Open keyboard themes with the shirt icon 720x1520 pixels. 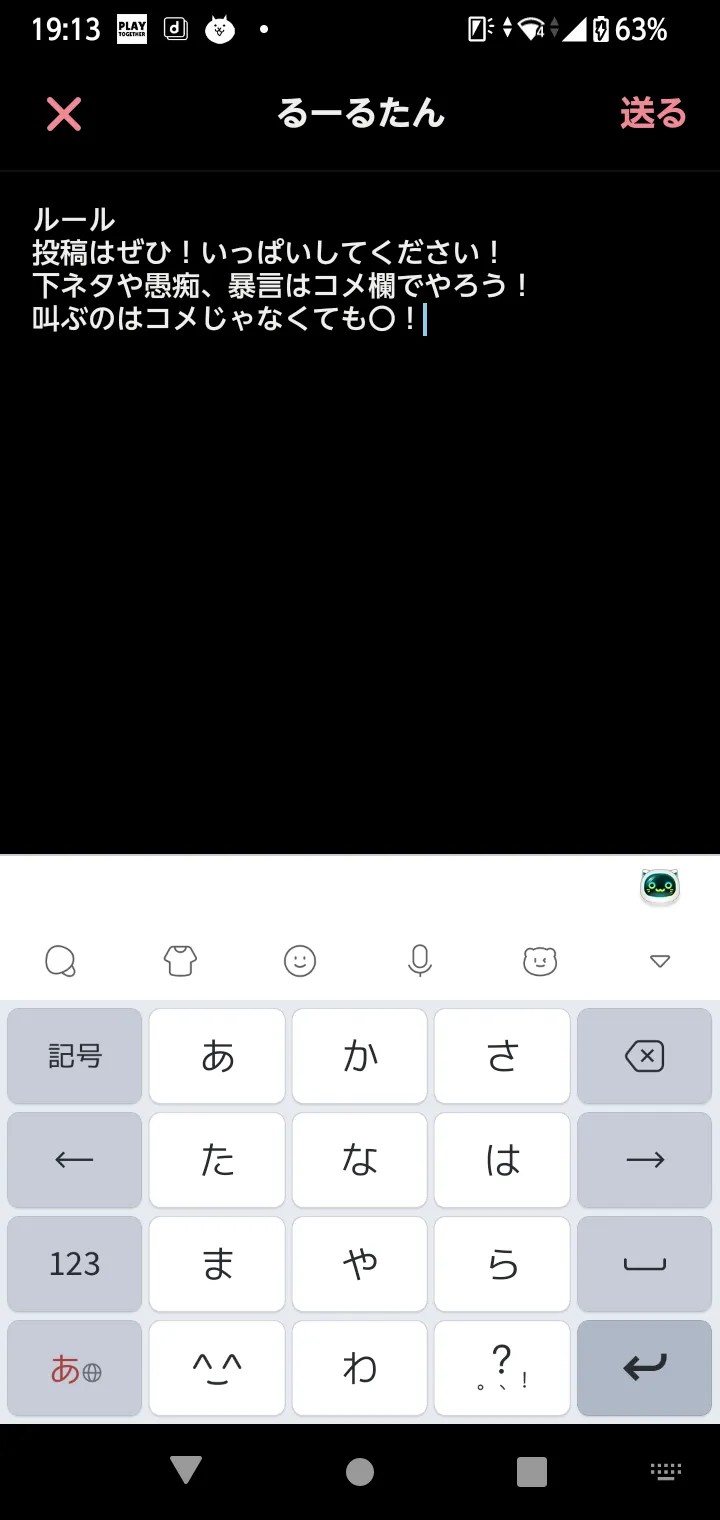pyautogui.click(x=180, y=962)
